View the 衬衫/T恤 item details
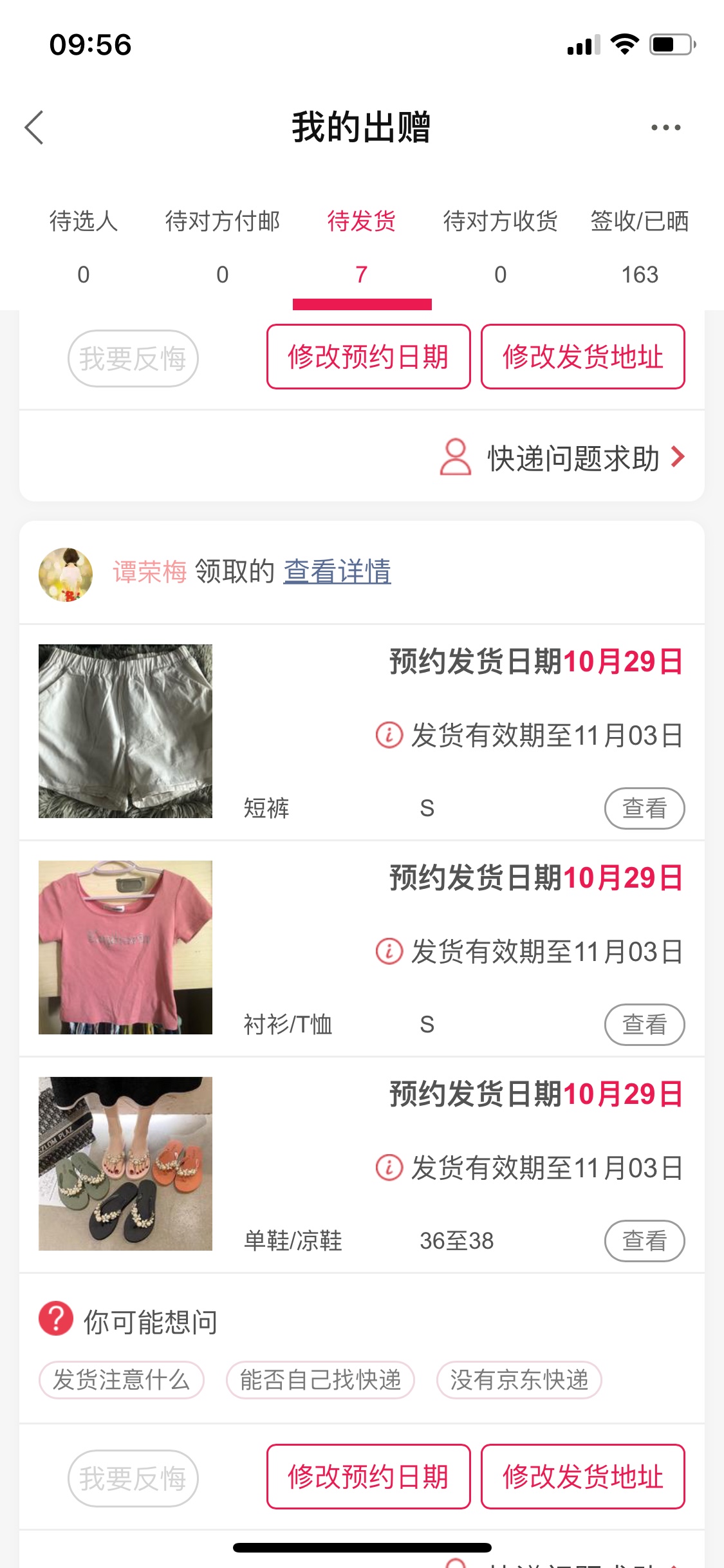The width and height of the screenshot is (724, 1568). 644,1024
